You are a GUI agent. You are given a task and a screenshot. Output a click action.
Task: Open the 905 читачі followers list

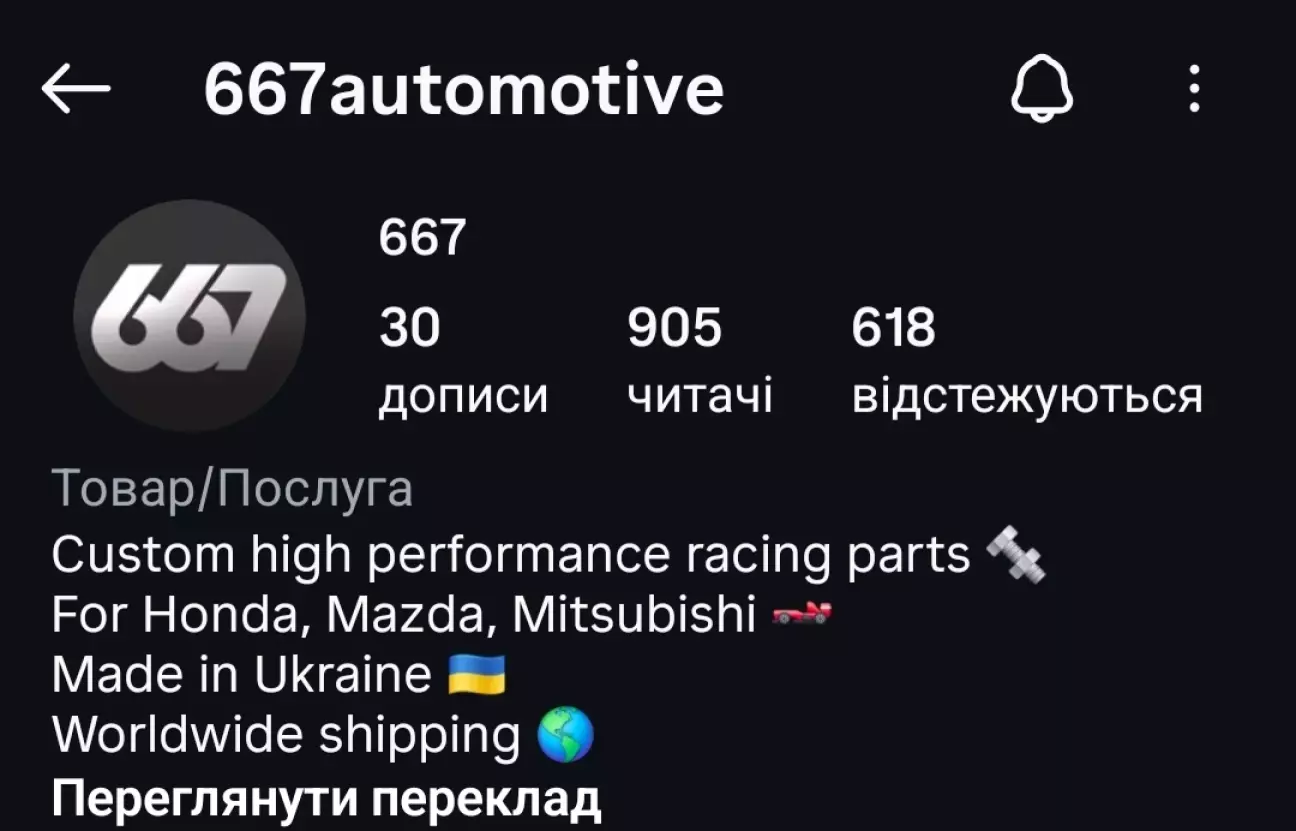pyautogui.click(x=700, y=360)
